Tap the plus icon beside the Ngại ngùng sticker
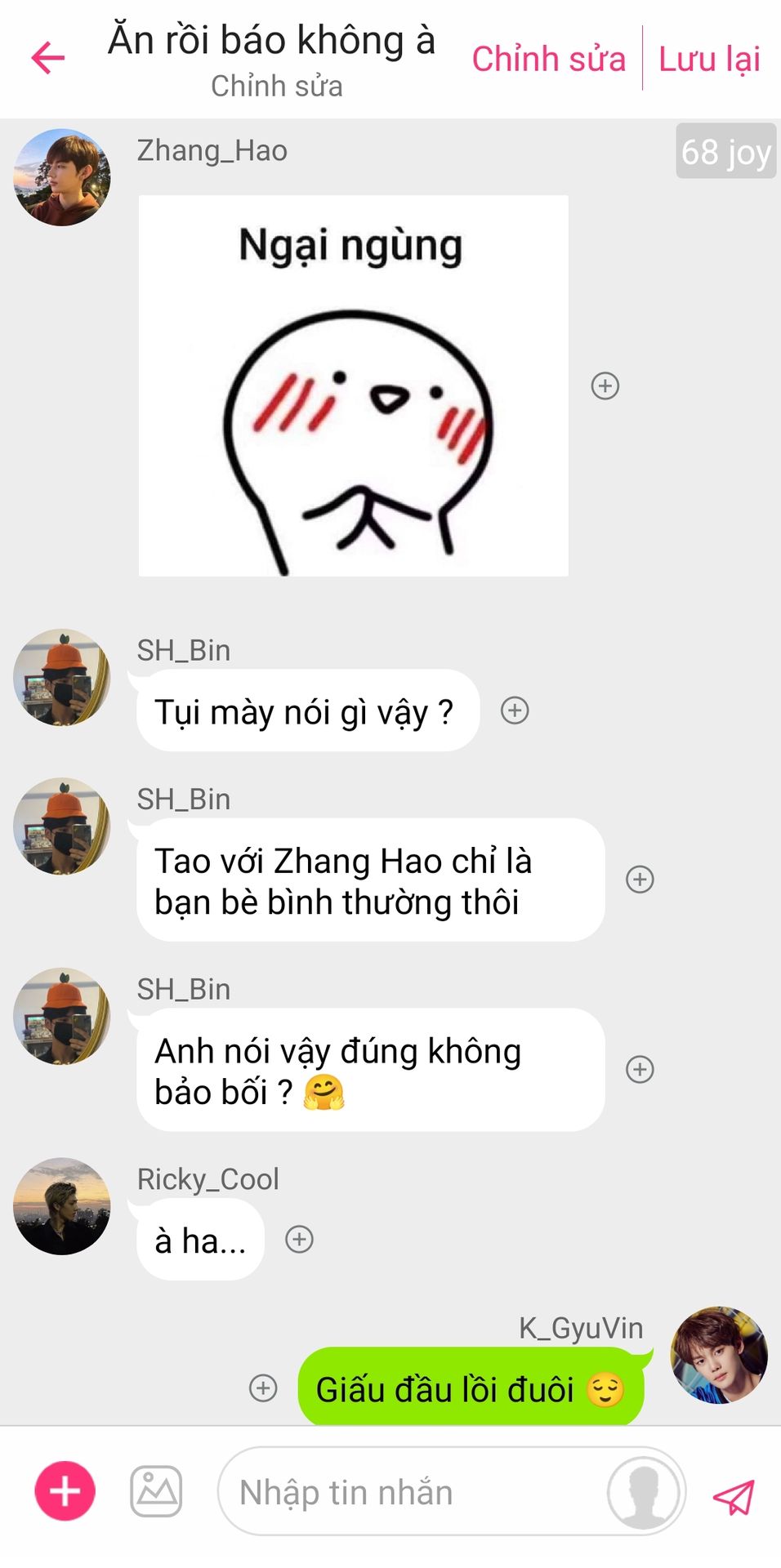 coord(605,385)
